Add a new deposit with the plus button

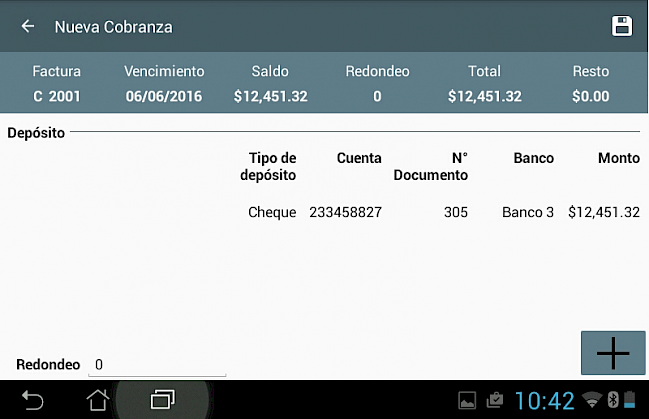coord(613,353)
